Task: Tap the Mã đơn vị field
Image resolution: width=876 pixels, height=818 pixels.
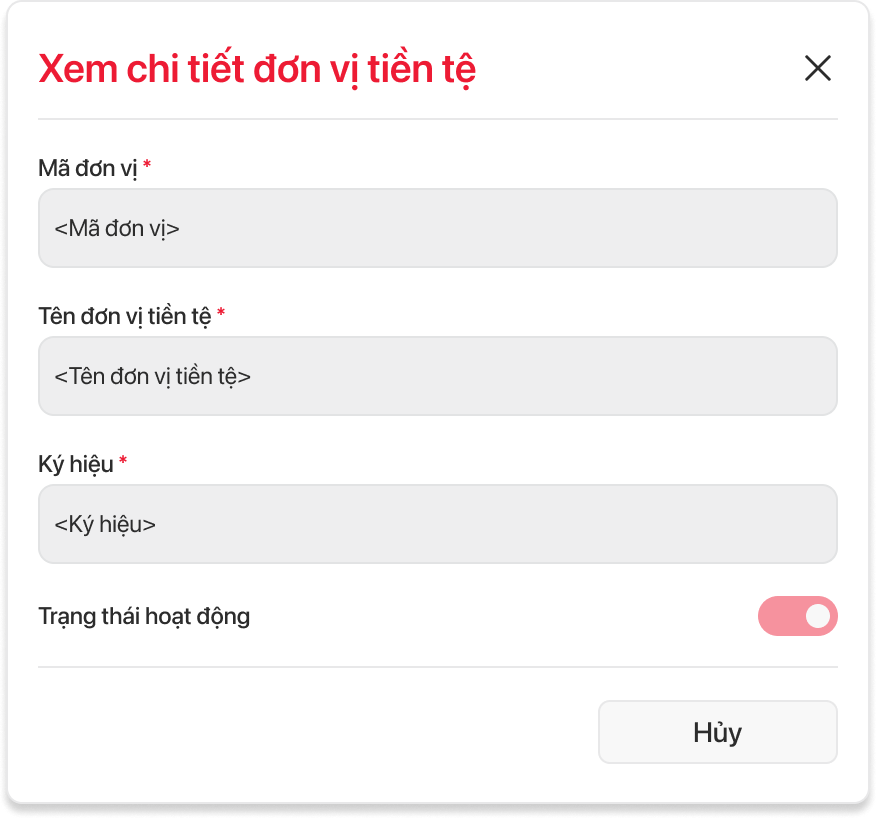Action: (x=437, y=228)
